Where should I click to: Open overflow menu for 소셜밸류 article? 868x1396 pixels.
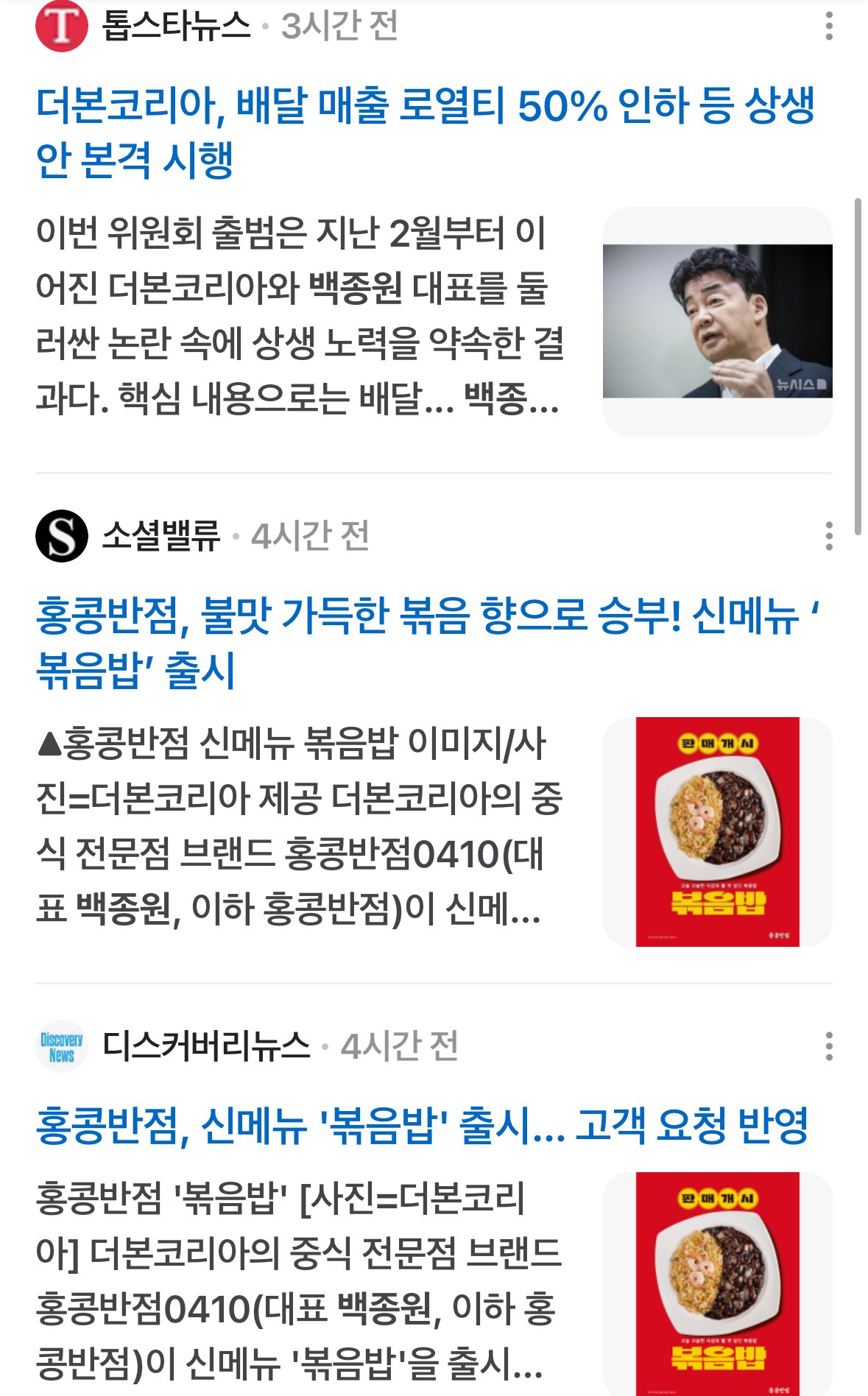click(x=829, y=536)
